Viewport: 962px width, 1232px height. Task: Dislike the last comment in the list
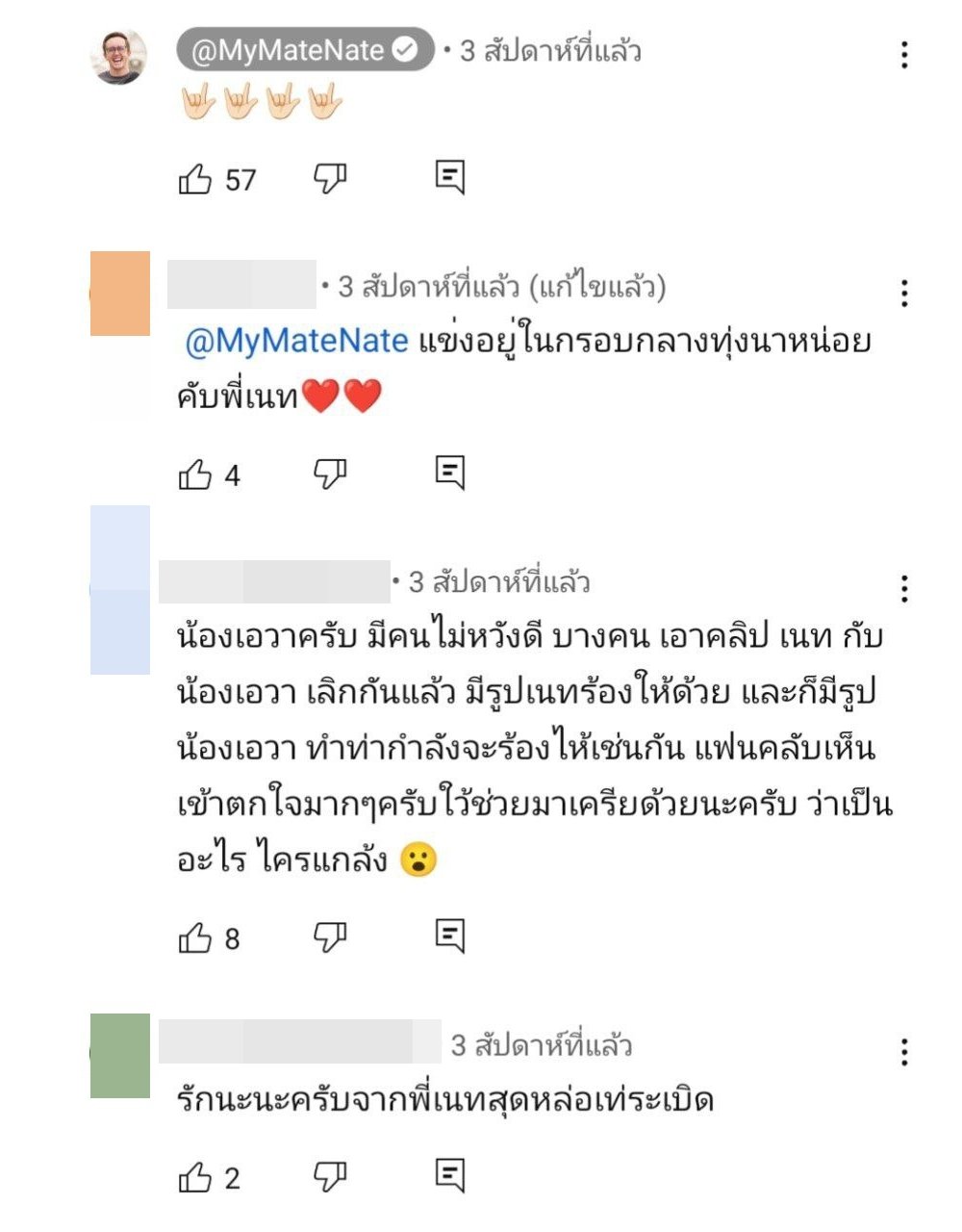[329, 1173]
